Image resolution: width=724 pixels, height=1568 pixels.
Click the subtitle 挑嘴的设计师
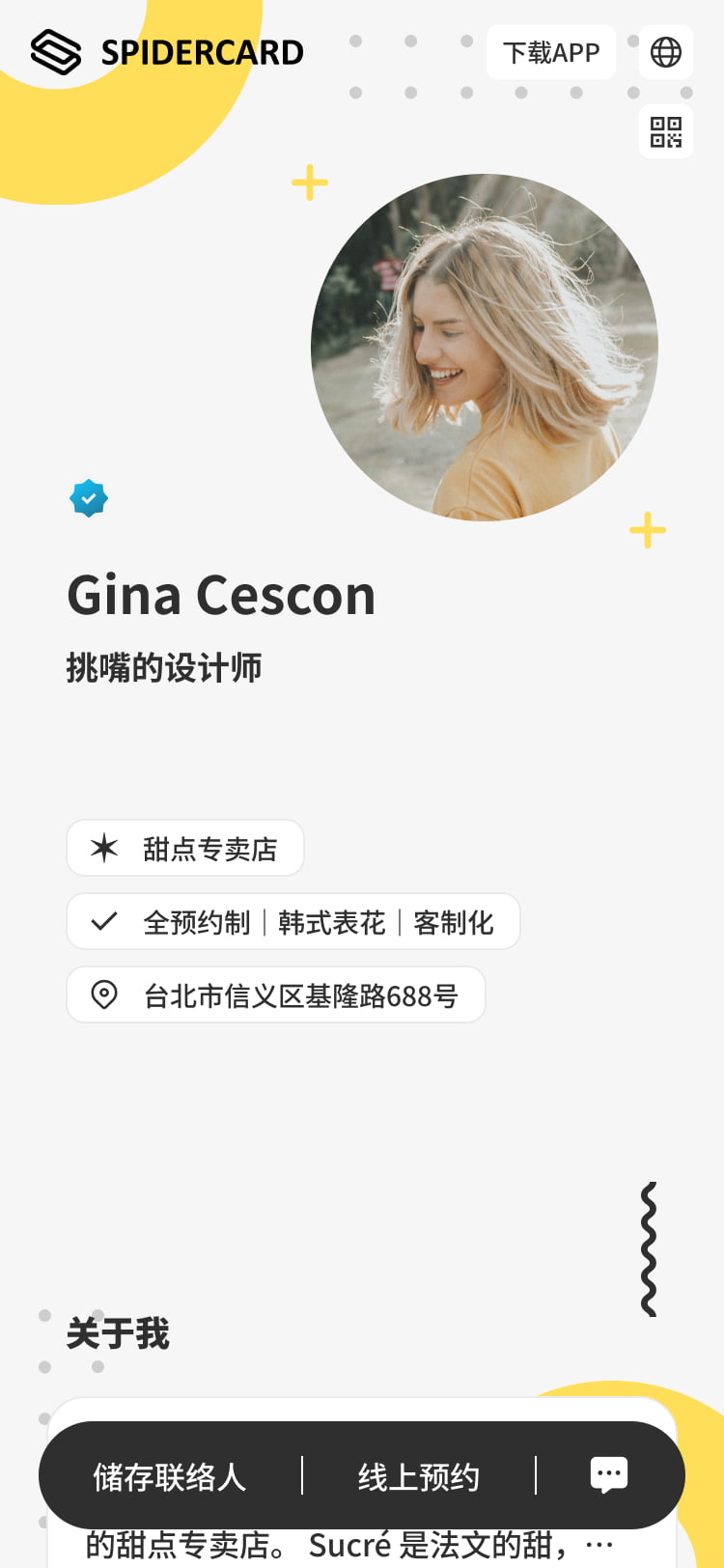[165, 667]
